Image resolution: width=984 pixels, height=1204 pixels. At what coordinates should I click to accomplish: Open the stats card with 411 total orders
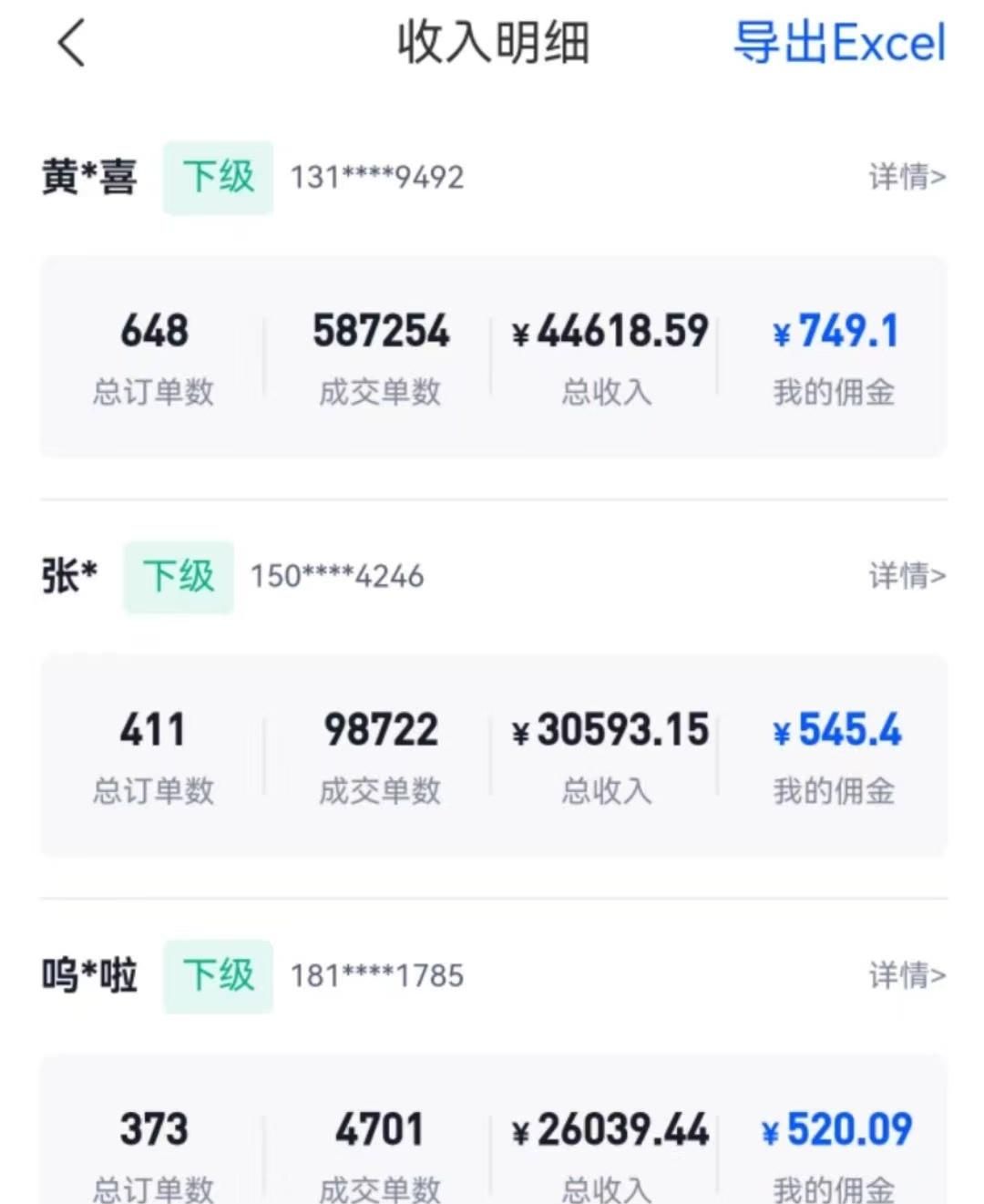[493, 756]
